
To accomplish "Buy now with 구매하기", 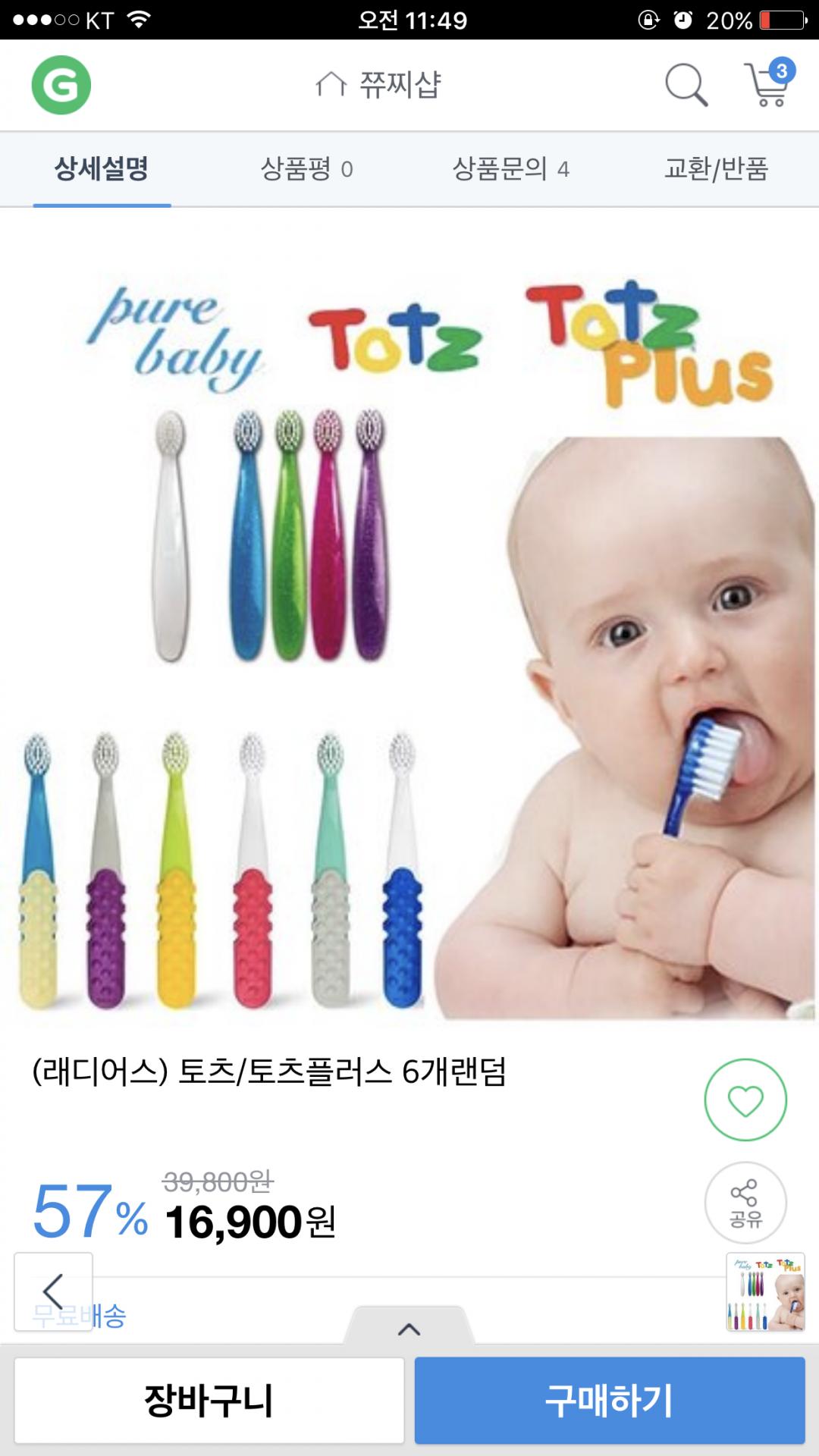I will point(609,1400).
